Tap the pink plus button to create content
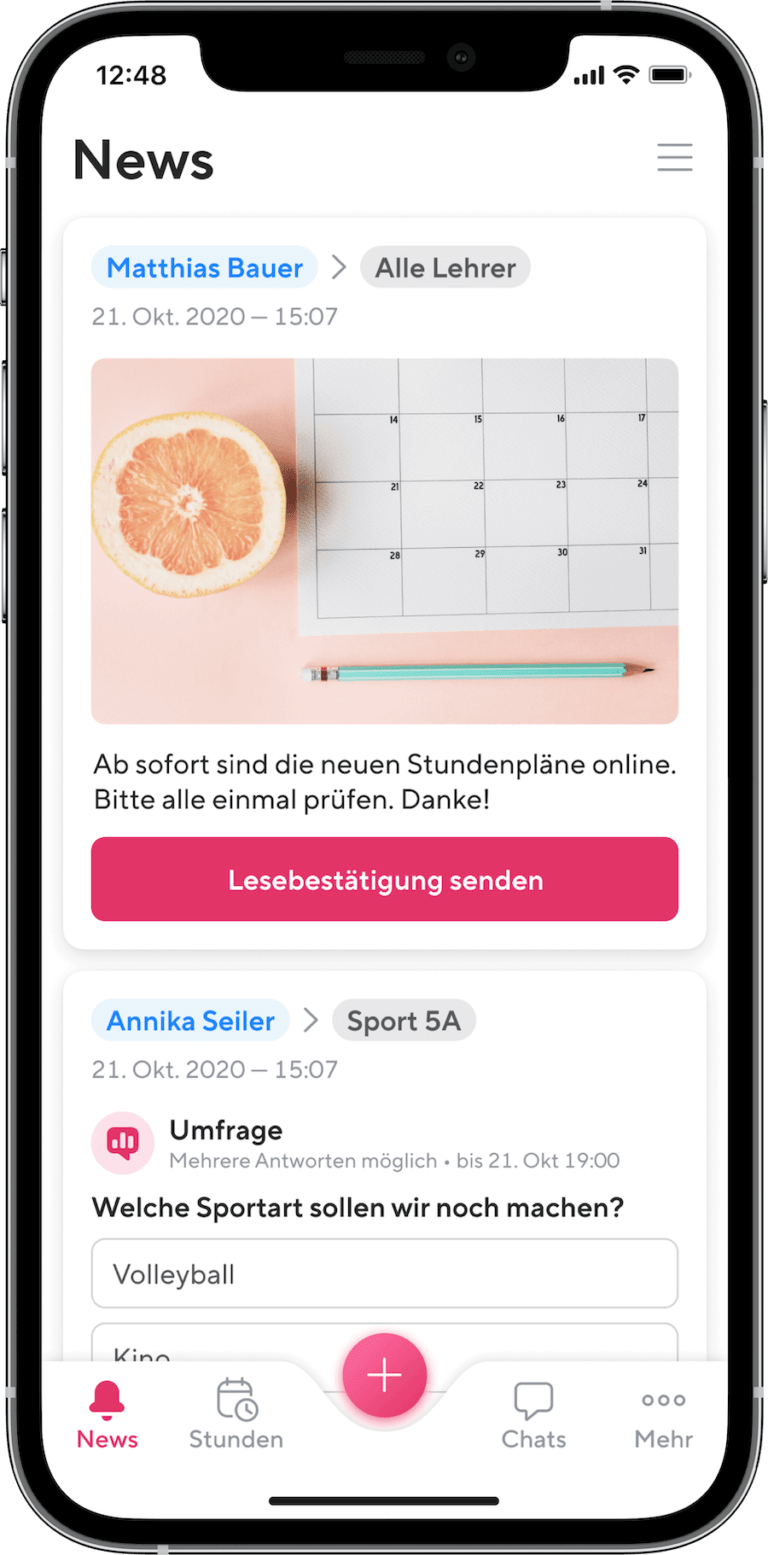768x1555 pixels. coord(383,1375)
